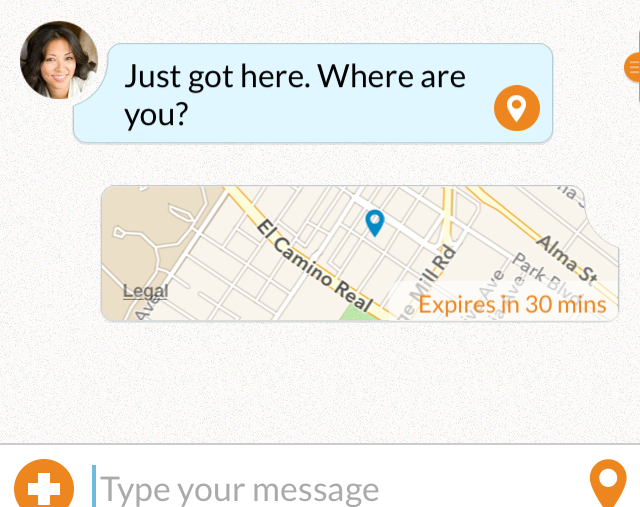Open the shared location map
This screenshot has height=507, width=640.
coord(360,253)
